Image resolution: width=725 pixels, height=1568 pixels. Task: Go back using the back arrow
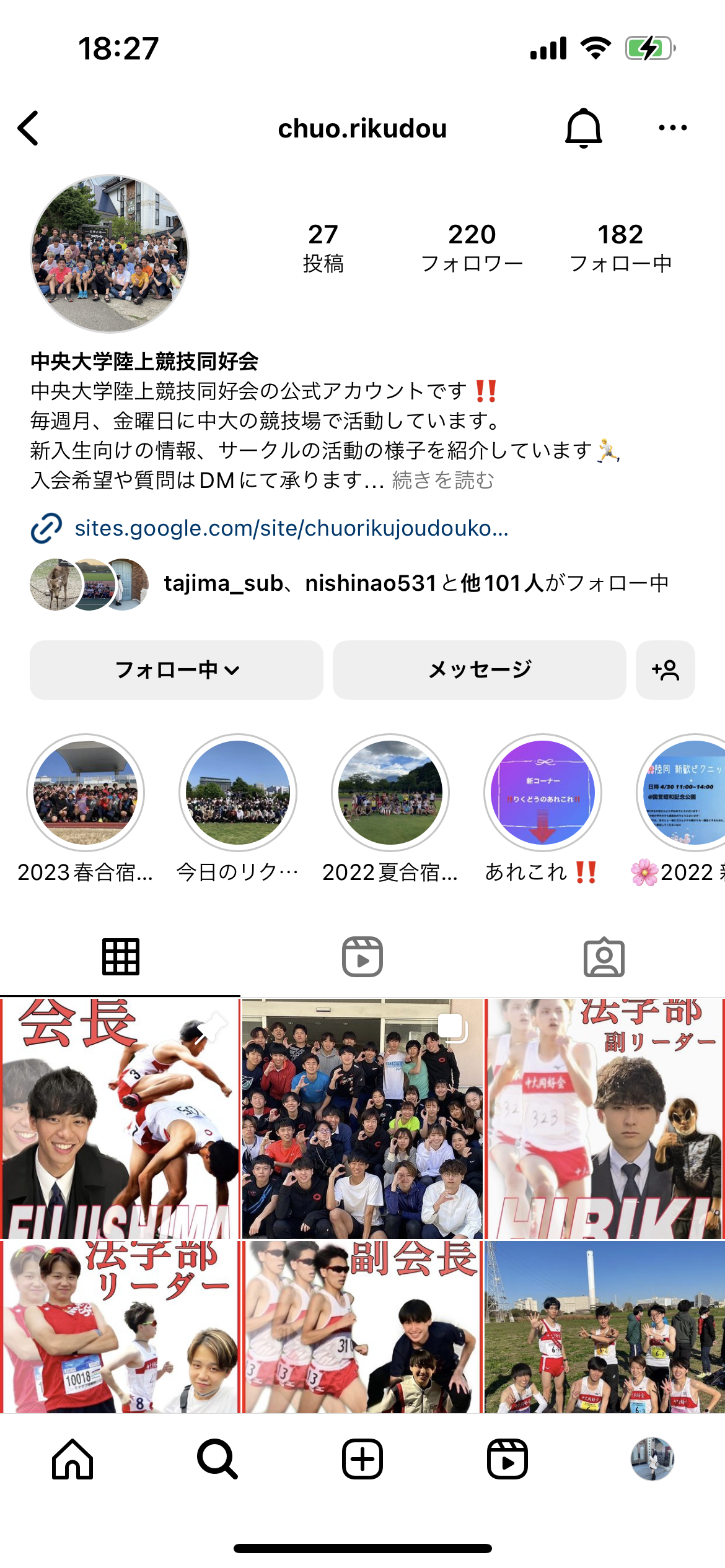[x=29, y=128]
